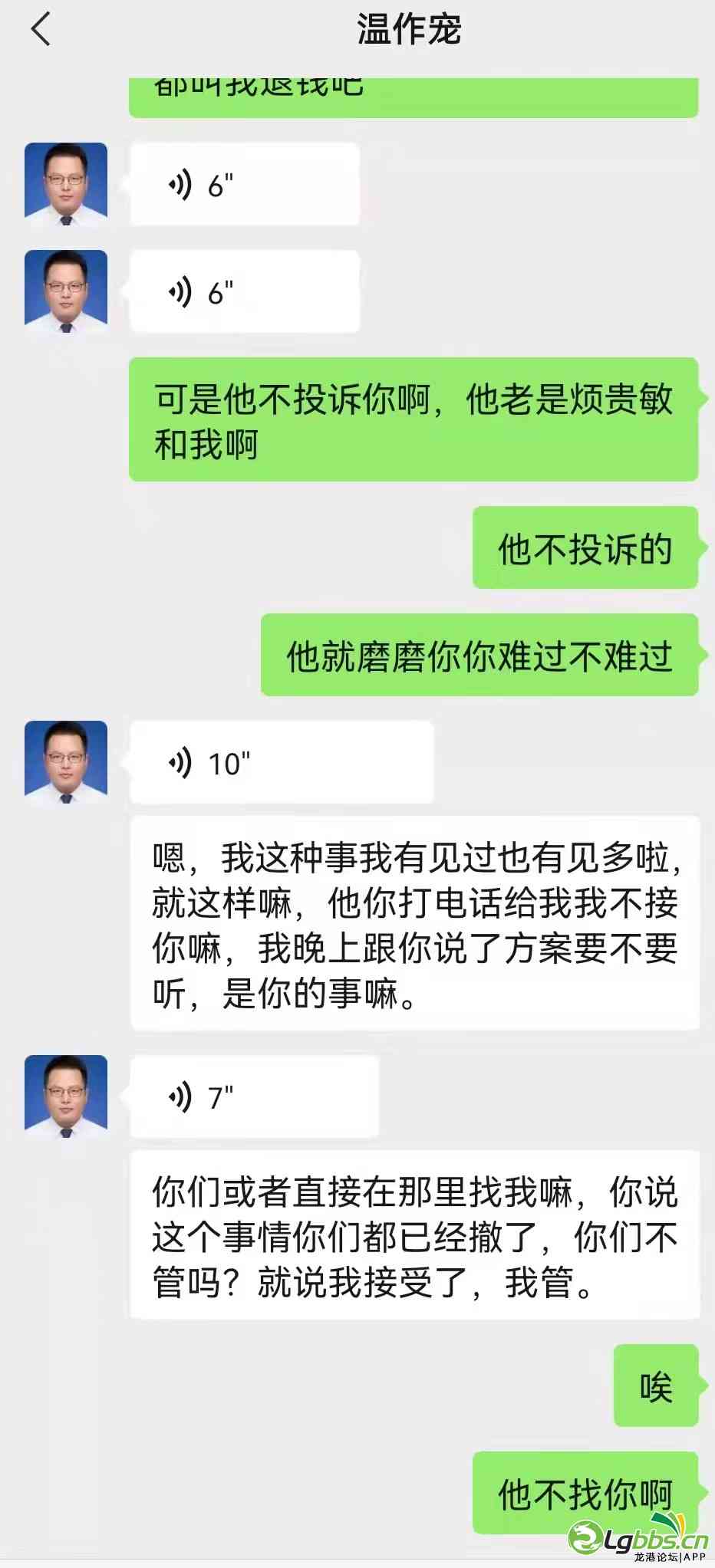Go back from the 温作宠 chat
The width and height of the screenshot is (715, 1568).
tap(41, 31)
